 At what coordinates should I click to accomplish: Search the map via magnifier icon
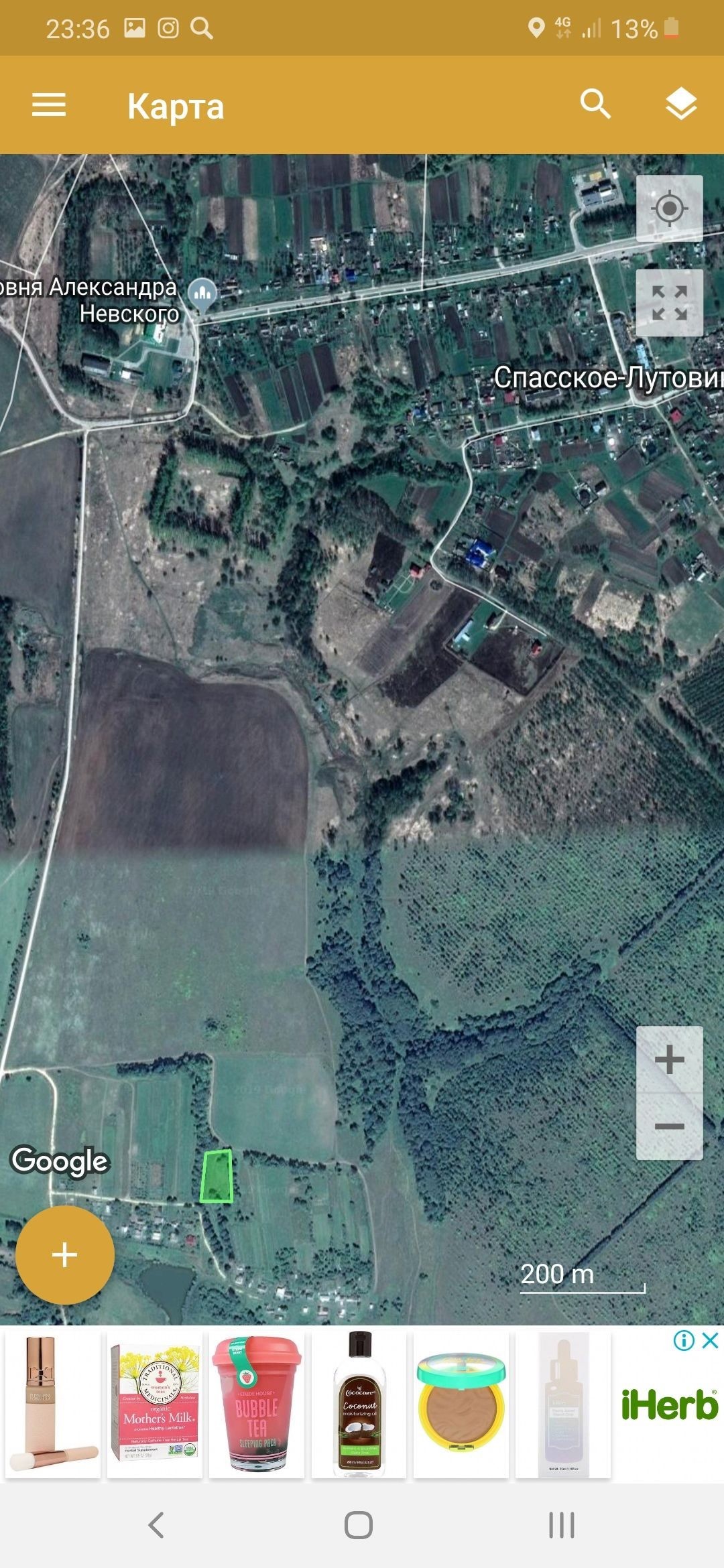pos(595,104)
